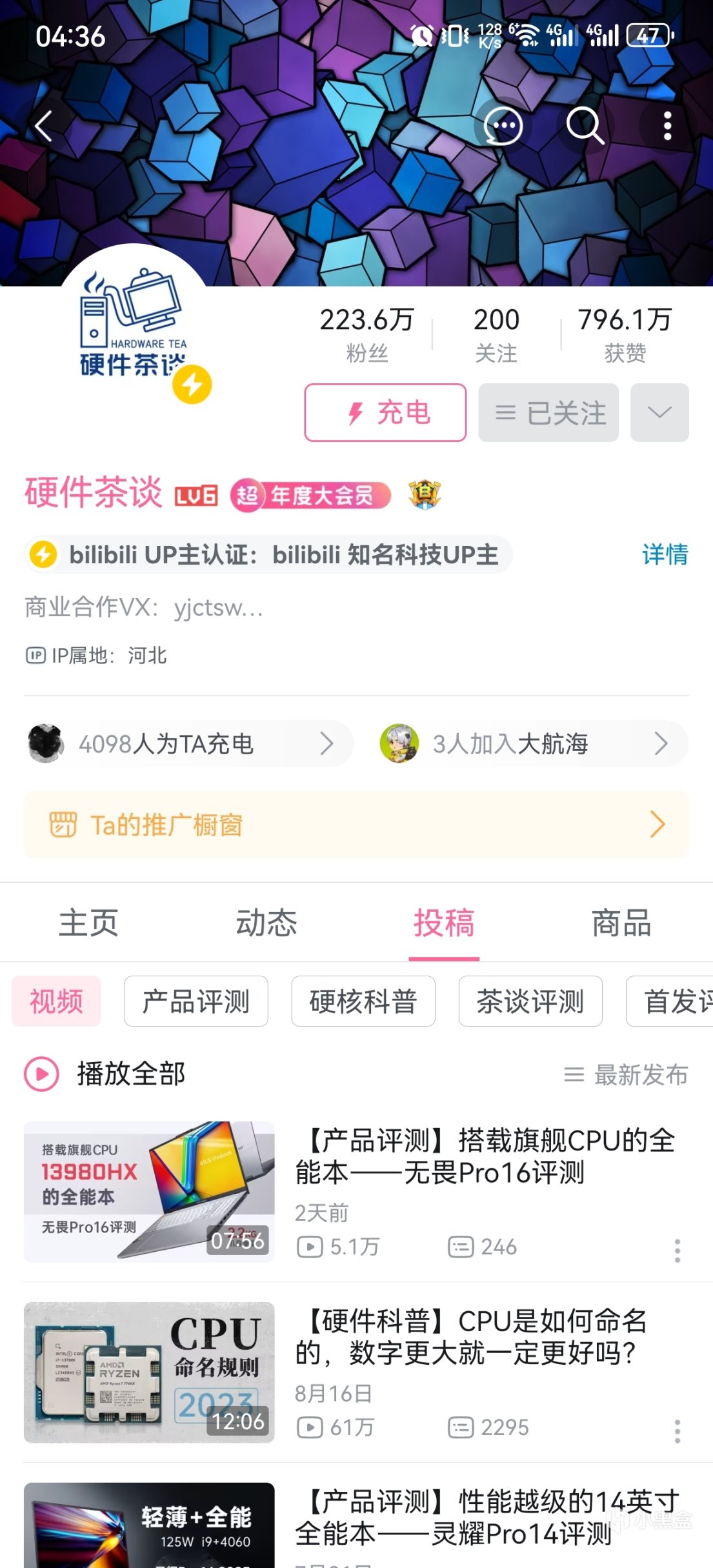
Task: Open 详情 certification details link
Action: coord(665,554)
